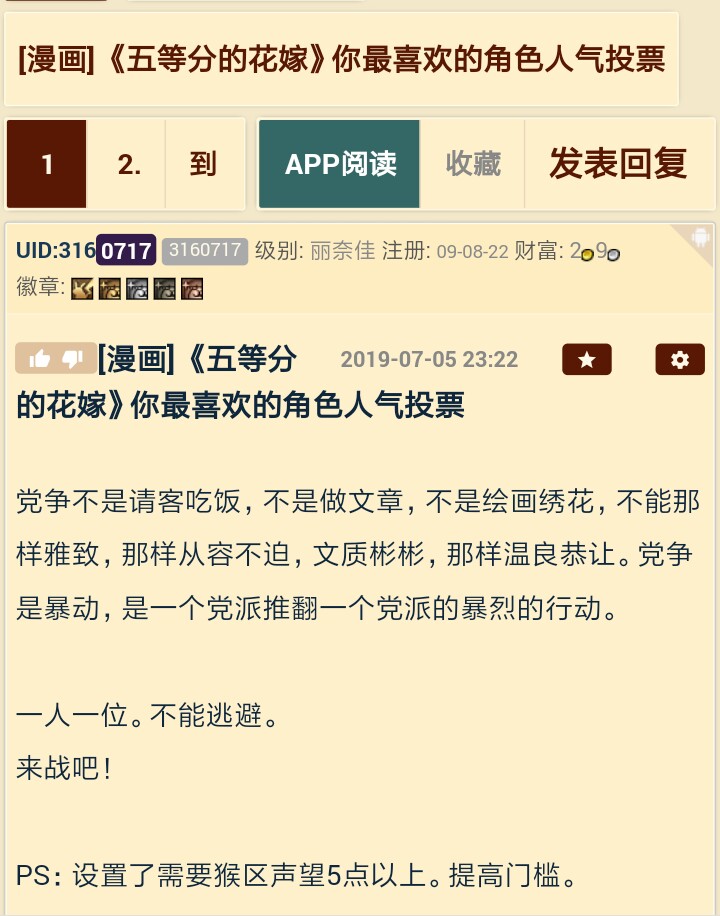Go to page 2 of the thread
720x916 pixels.
(128, 164)
